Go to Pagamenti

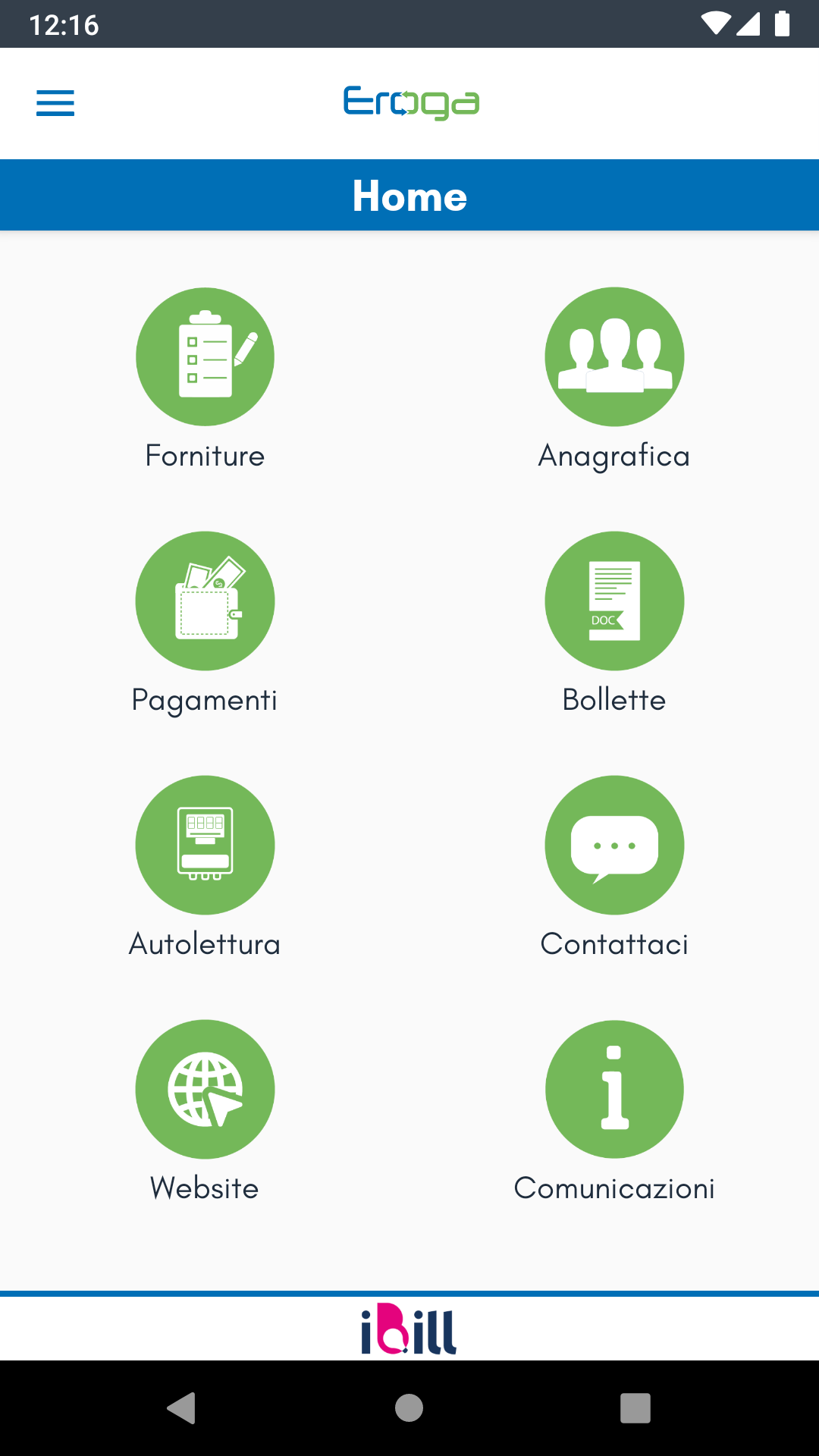pos(205,601)
